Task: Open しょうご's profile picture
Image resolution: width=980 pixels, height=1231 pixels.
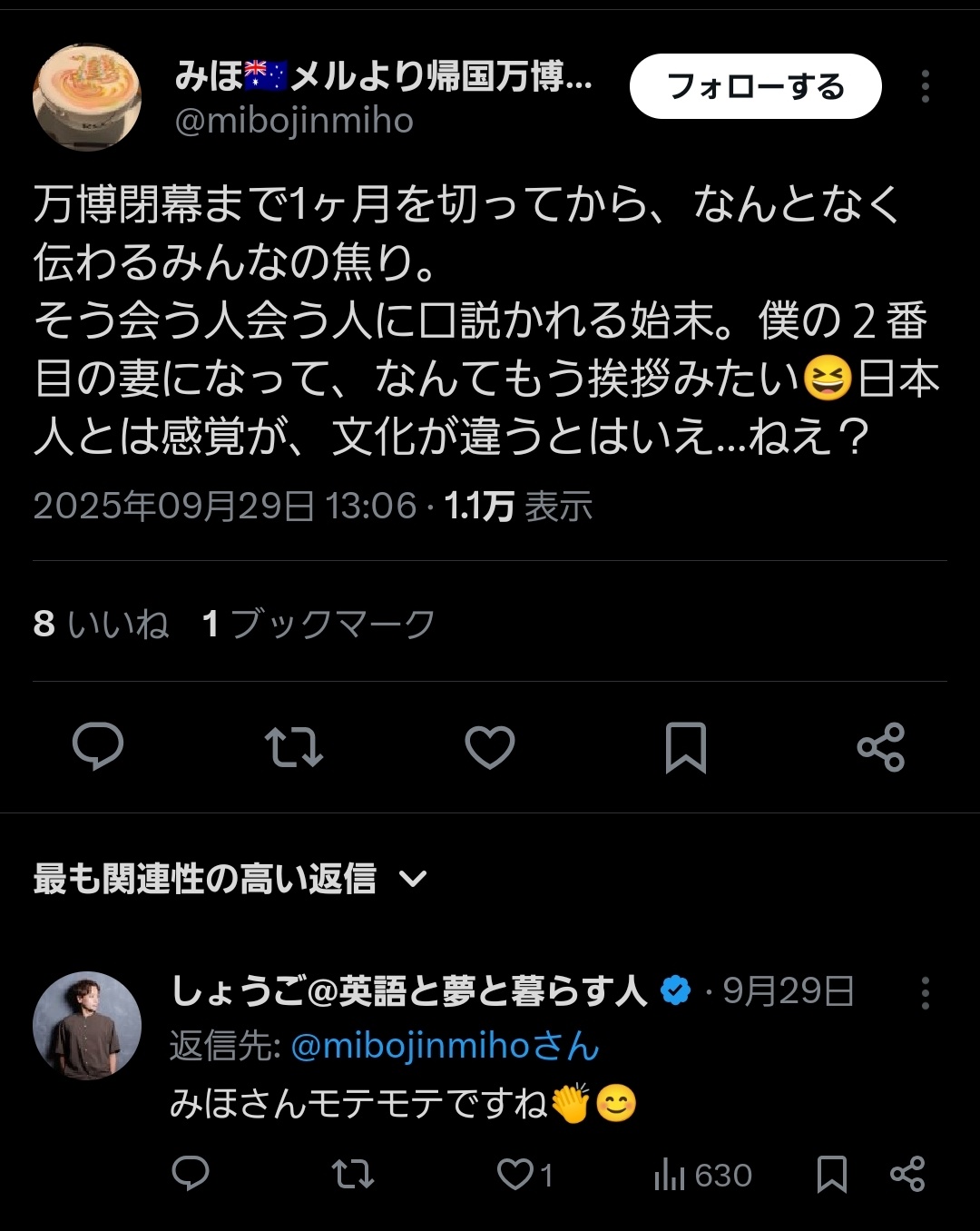Action: tap(87, 1025)
